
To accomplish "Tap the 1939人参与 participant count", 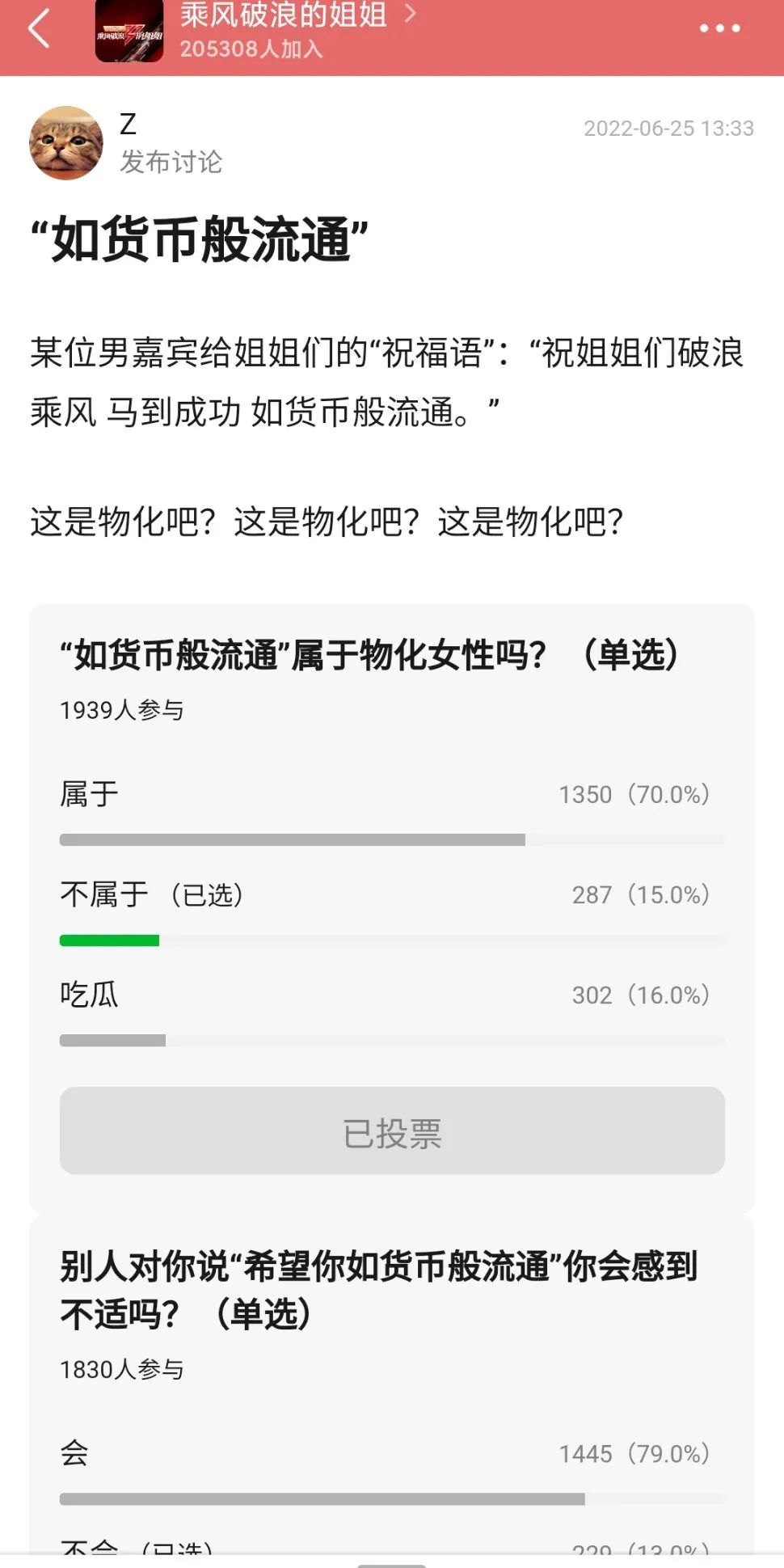I will tap(121, 709).
